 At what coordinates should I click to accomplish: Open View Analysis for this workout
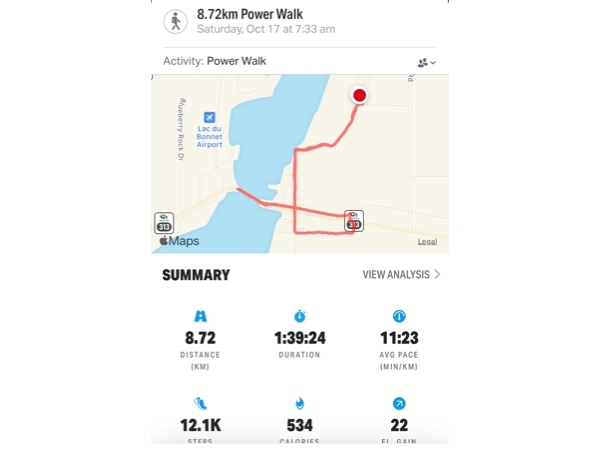[401, 274]
